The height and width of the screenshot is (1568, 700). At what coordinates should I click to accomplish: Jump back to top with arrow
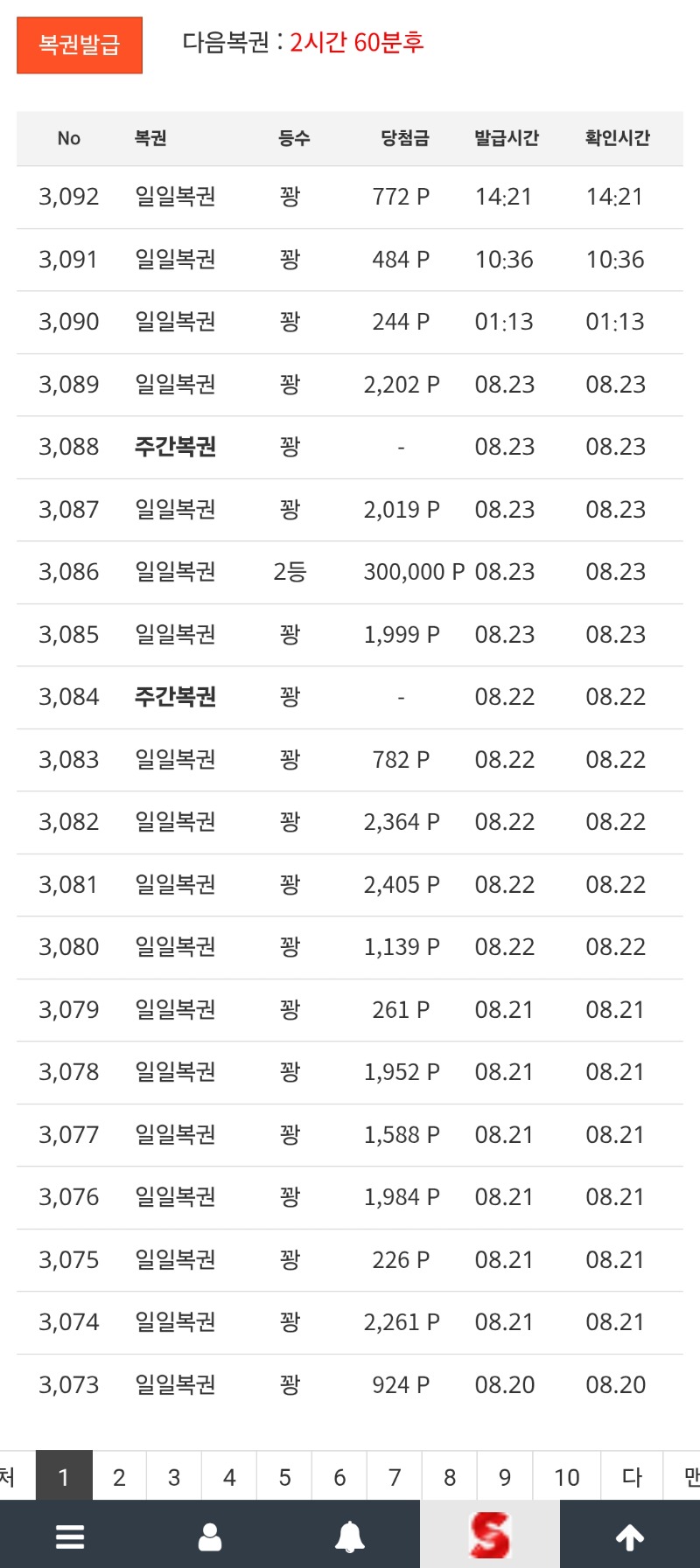pyautogui.click(x=630, y=1537)
